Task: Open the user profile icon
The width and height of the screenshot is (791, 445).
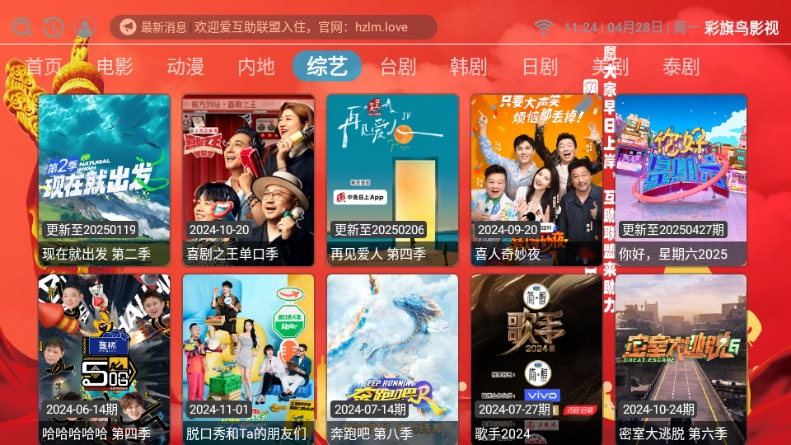Action: pyautogui.click(x=85, y=27)
